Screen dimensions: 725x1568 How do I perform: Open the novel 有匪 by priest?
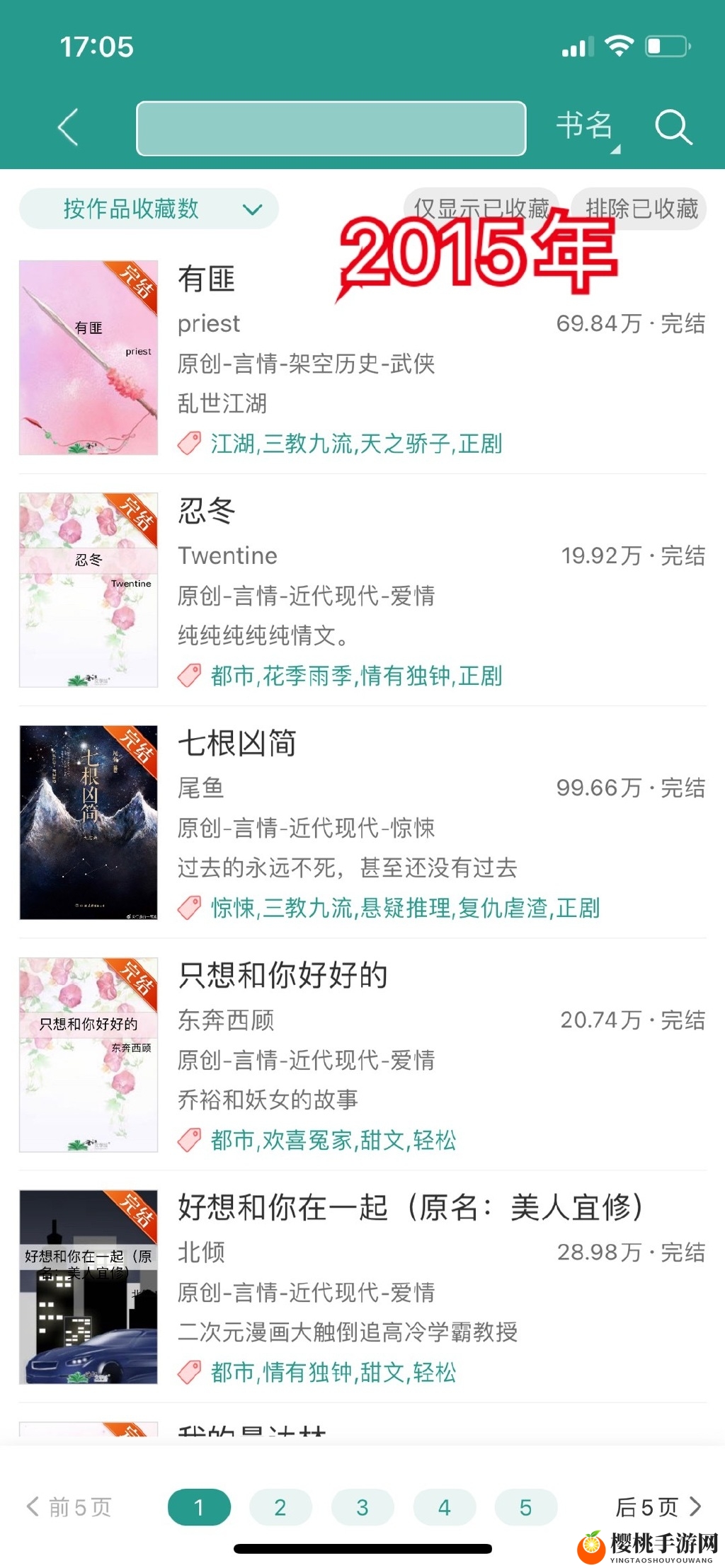tap(205, 279)
